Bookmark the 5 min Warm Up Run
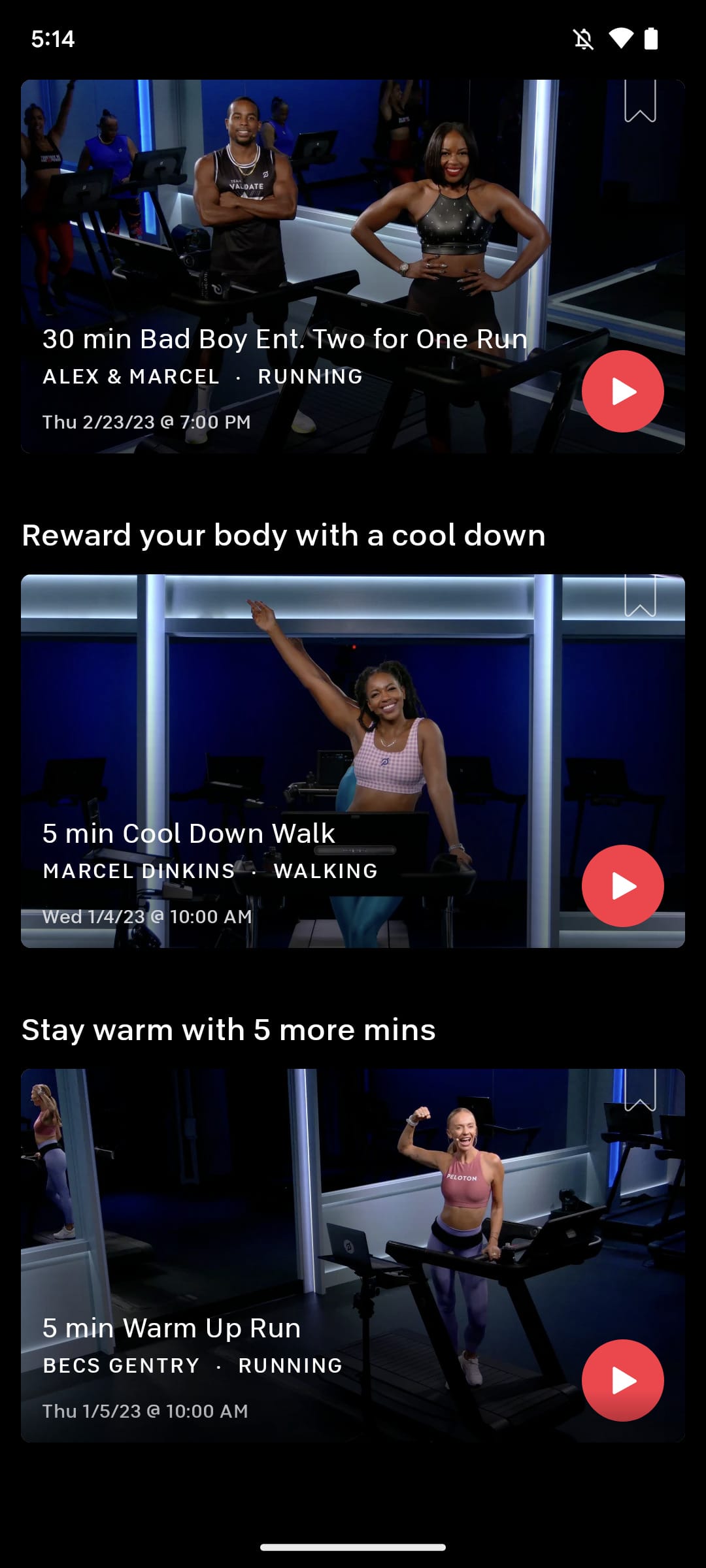Screen dimensions: 706x1568 click(640, 1090)
